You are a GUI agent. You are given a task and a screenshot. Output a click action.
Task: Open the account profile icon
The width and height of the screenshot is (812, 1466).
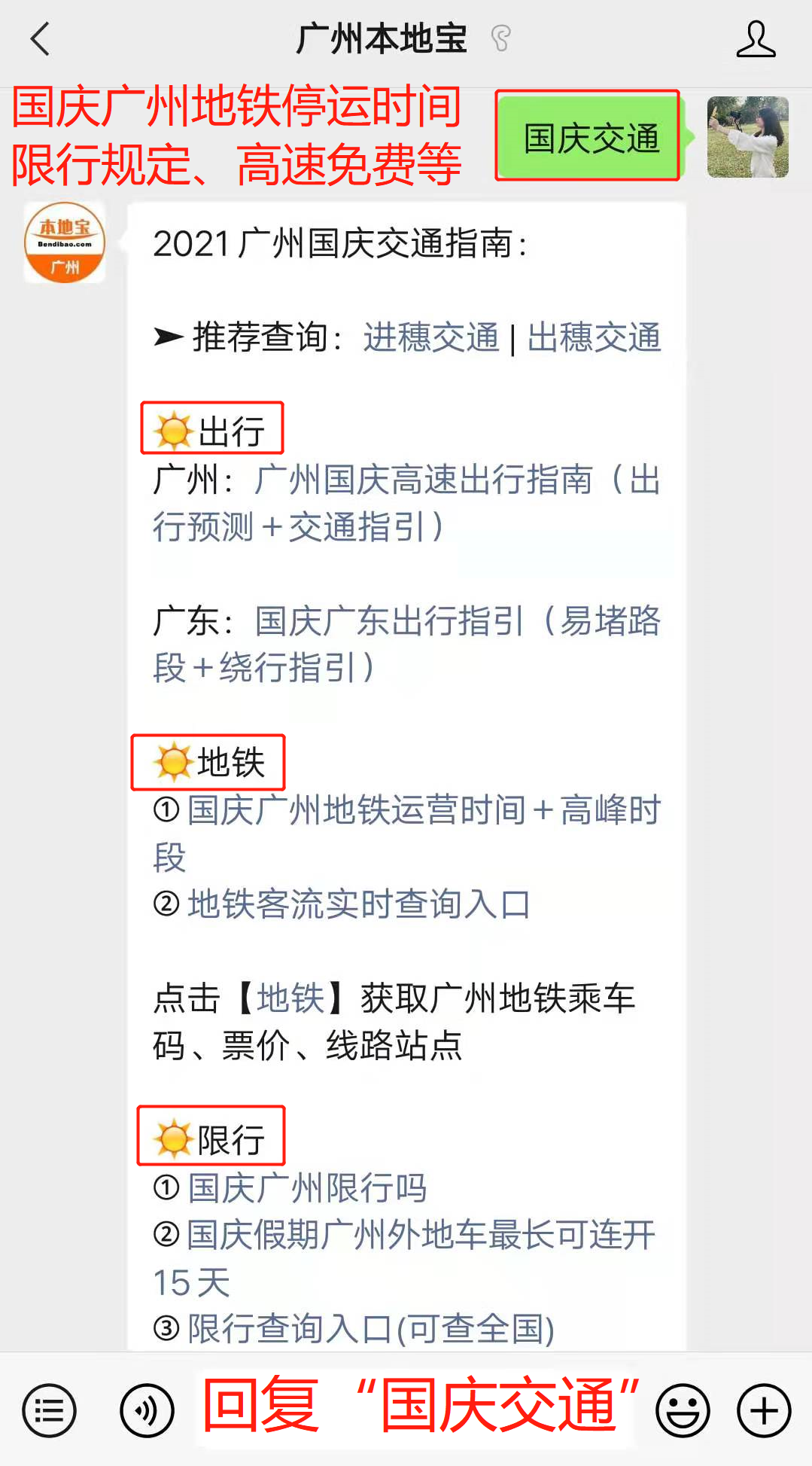pos(755,39)
